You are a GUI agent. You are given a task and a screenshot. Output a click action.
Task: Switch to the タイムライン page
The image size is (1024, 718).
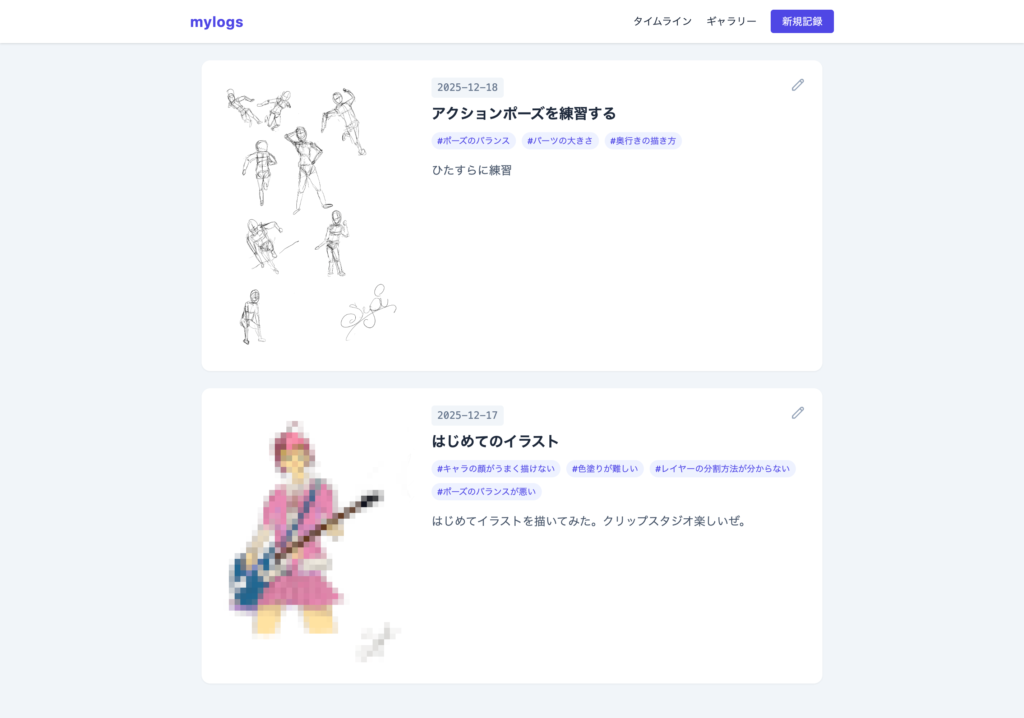pos(662,21)
